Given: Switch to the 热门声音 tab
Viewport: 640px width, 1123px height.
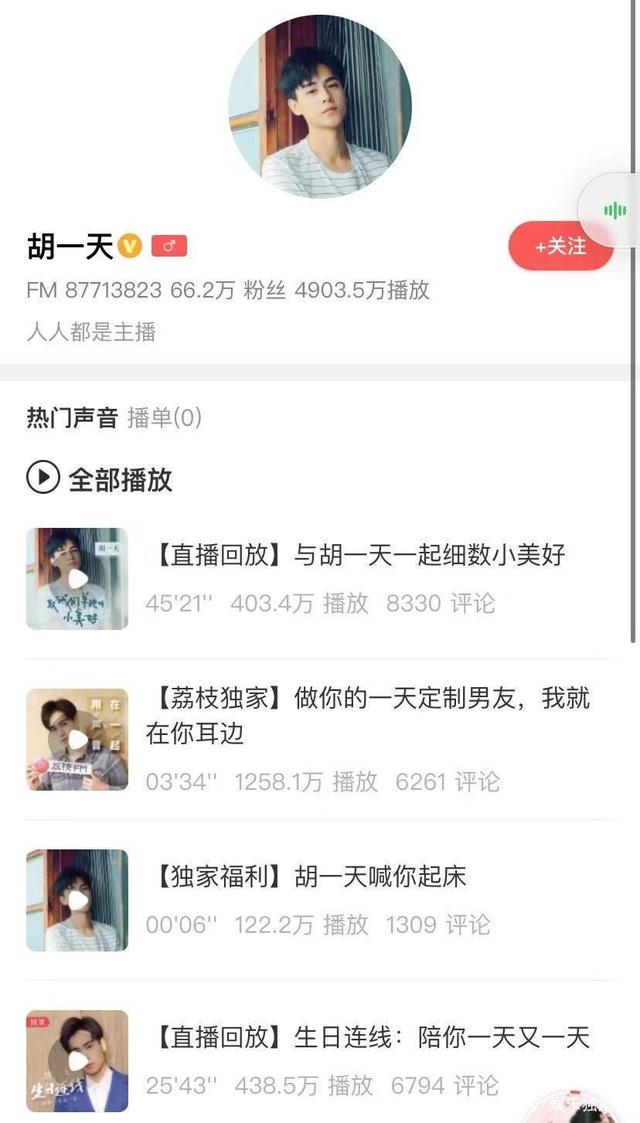Looking at the screenshot, I should coord(72,417).
